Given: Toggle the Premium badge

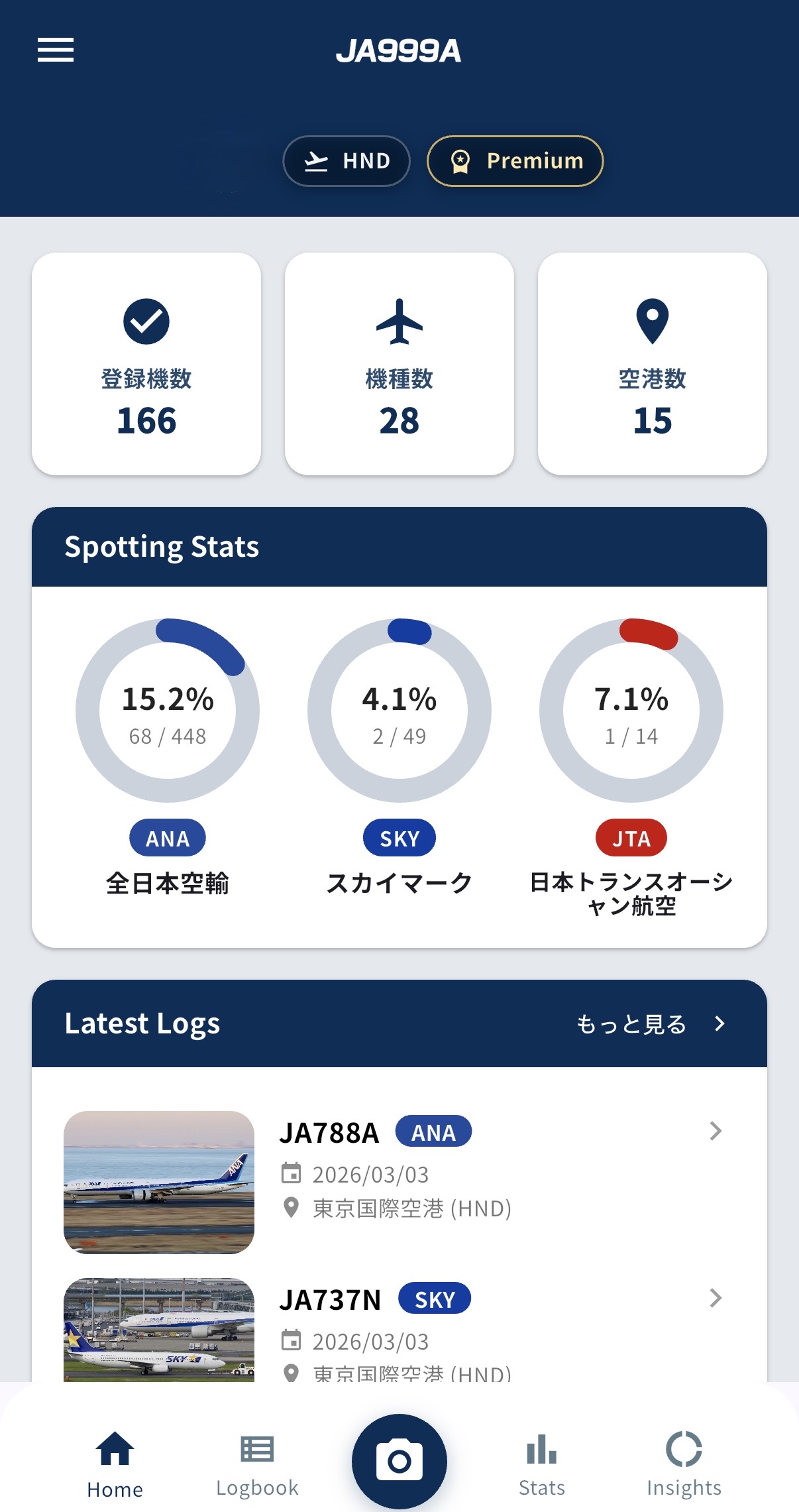Looking at the screenshot, I should tap(515, 160).
